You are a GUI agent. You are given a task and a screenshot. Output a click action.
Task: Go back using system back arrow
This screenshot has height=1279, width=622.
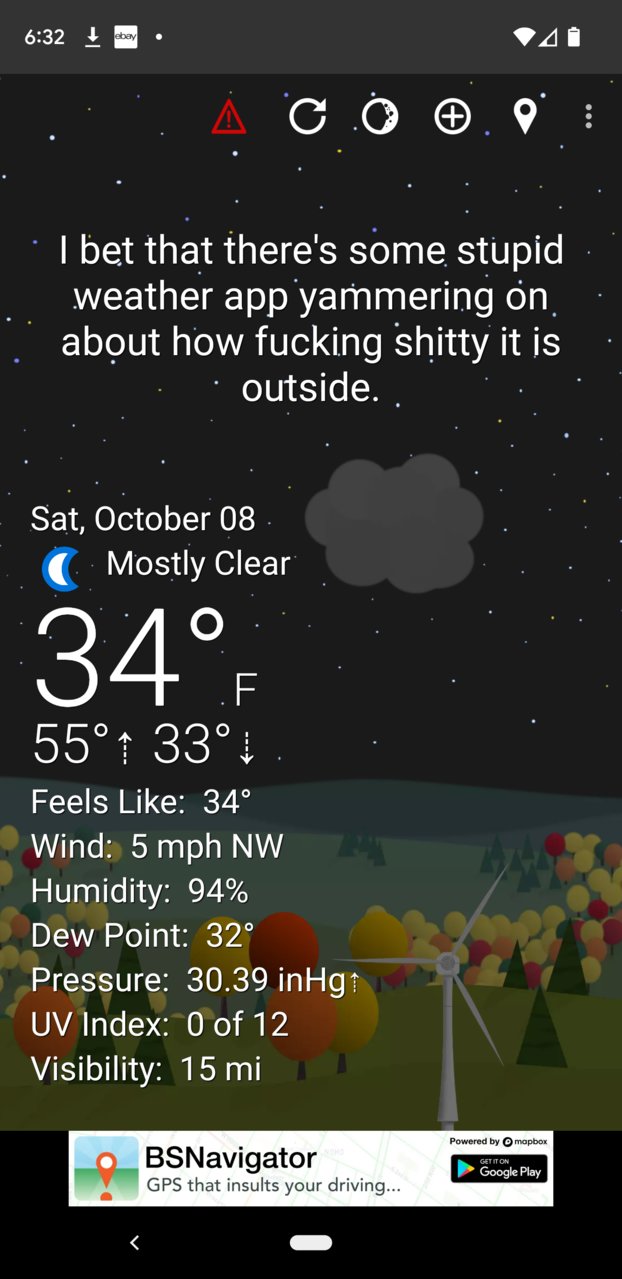pos(135,1243)
